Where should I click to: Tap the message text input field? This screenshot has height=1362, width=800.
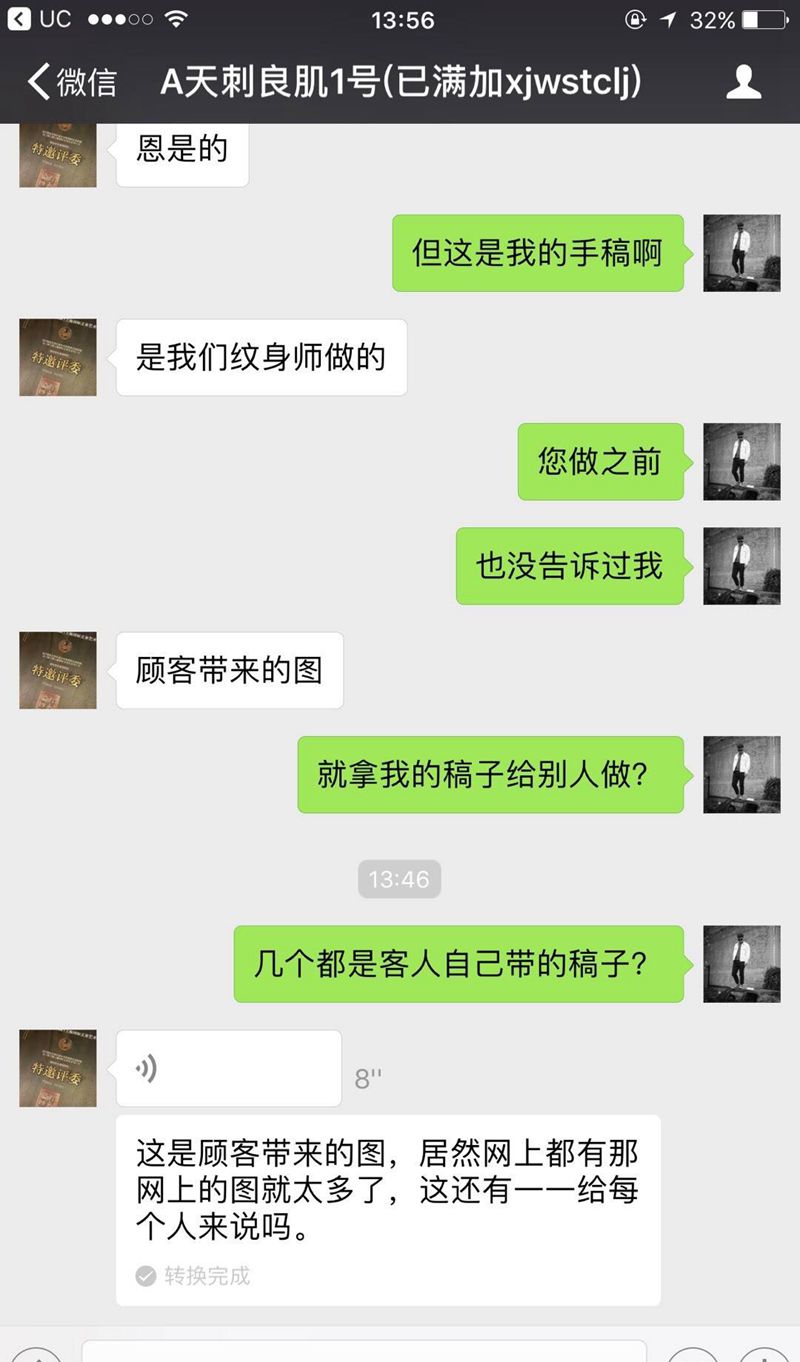point(364,1351)
